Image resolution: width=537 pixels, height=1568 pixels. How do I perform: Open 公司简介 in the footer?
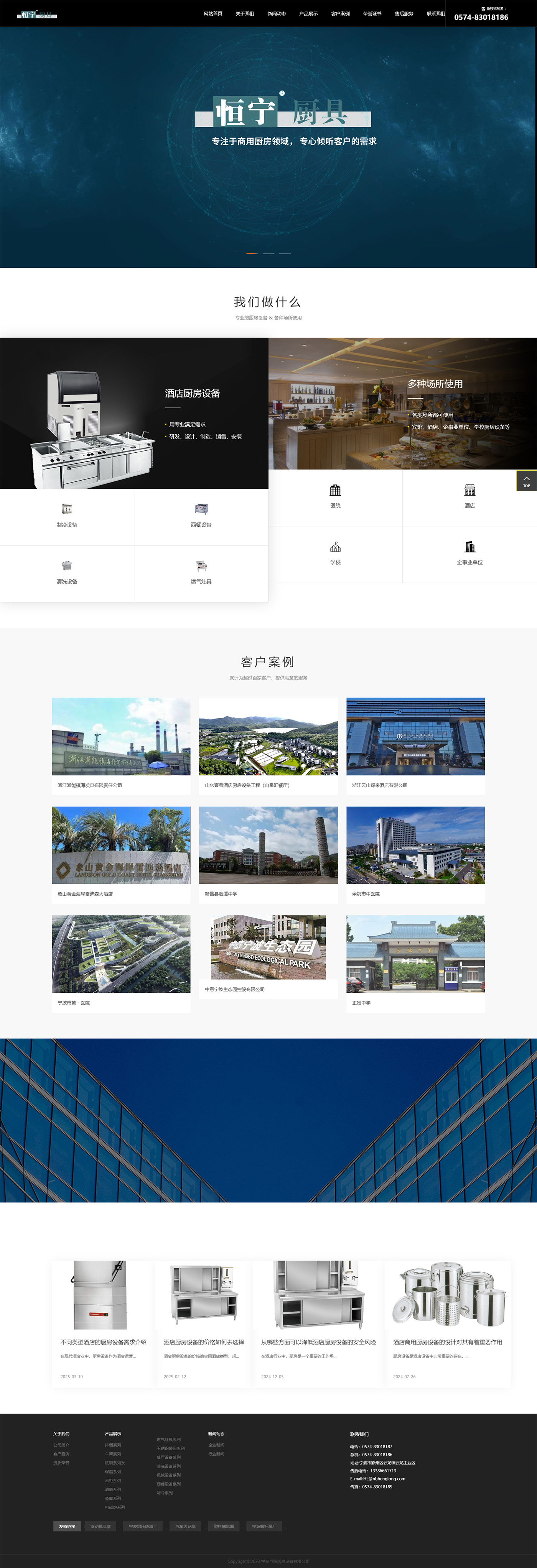61,1445
